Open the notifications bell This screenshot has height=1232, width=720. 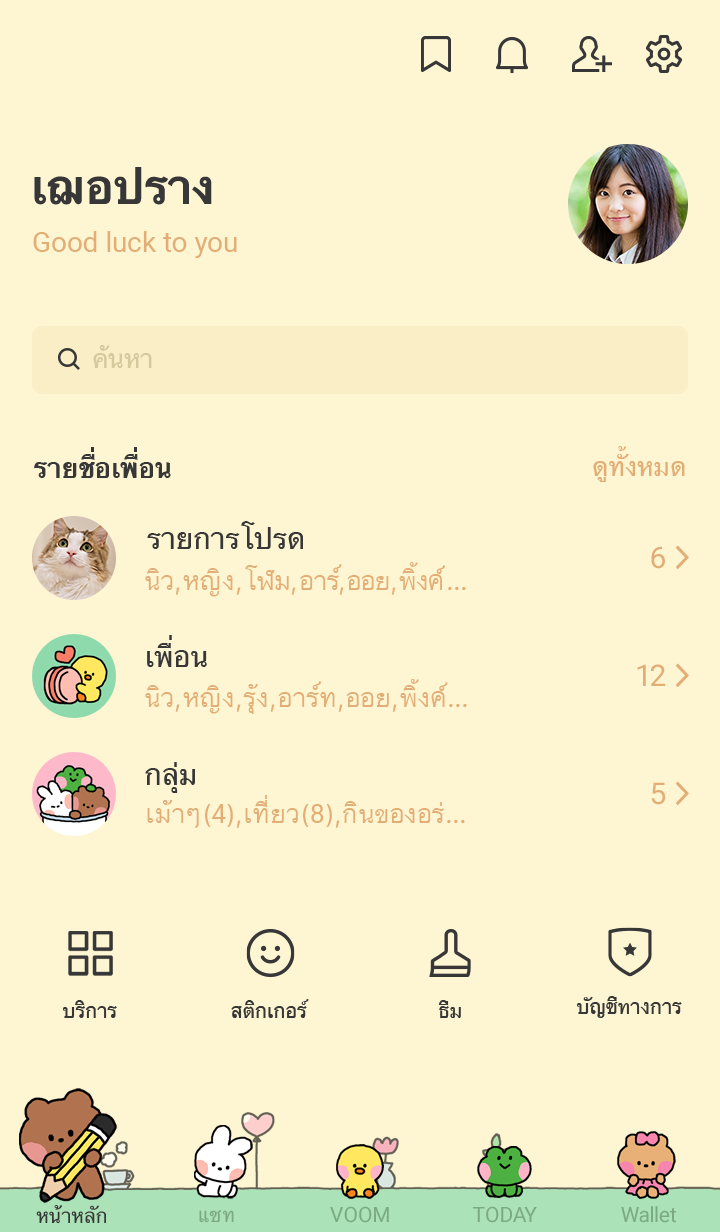point(512,55)
